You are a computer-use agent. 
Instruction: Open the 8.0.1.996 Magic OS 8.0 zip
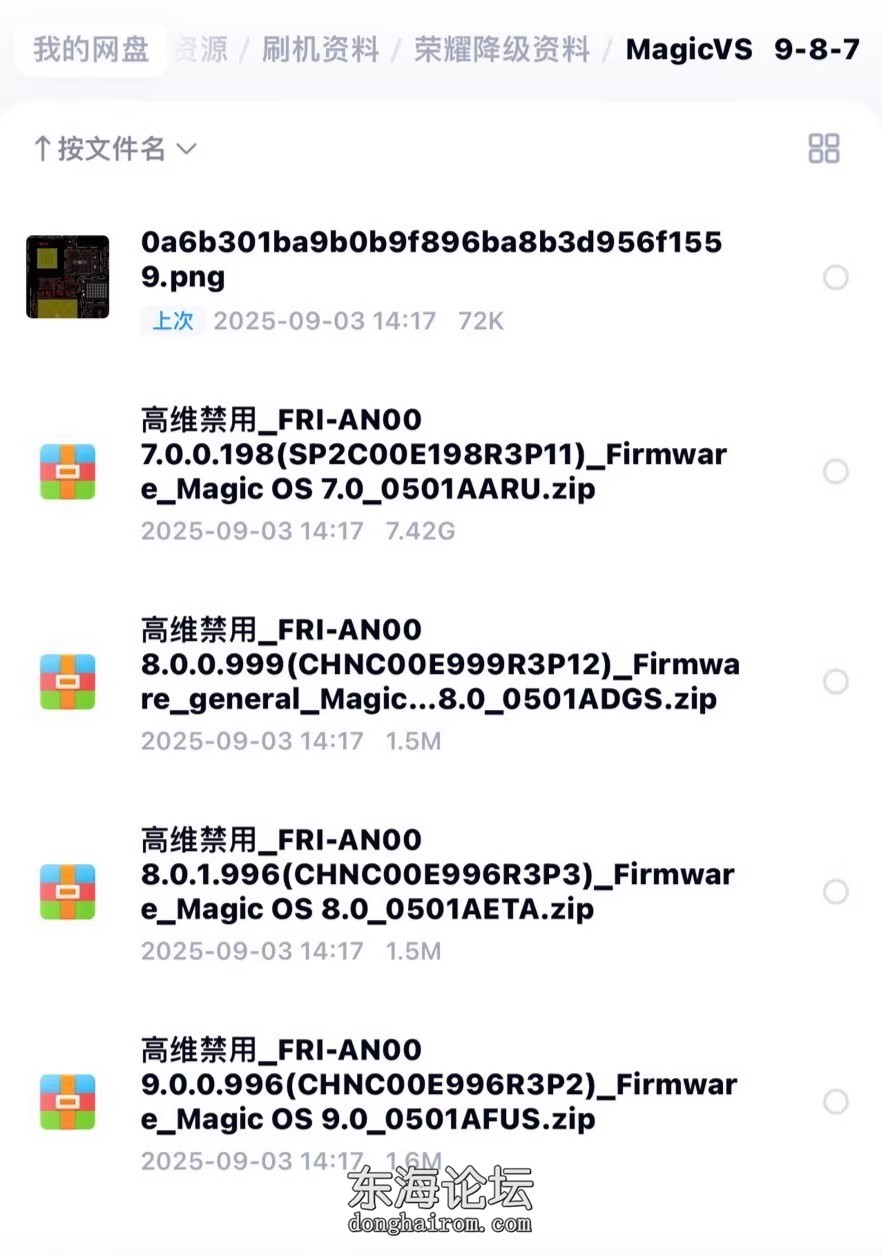437,875
